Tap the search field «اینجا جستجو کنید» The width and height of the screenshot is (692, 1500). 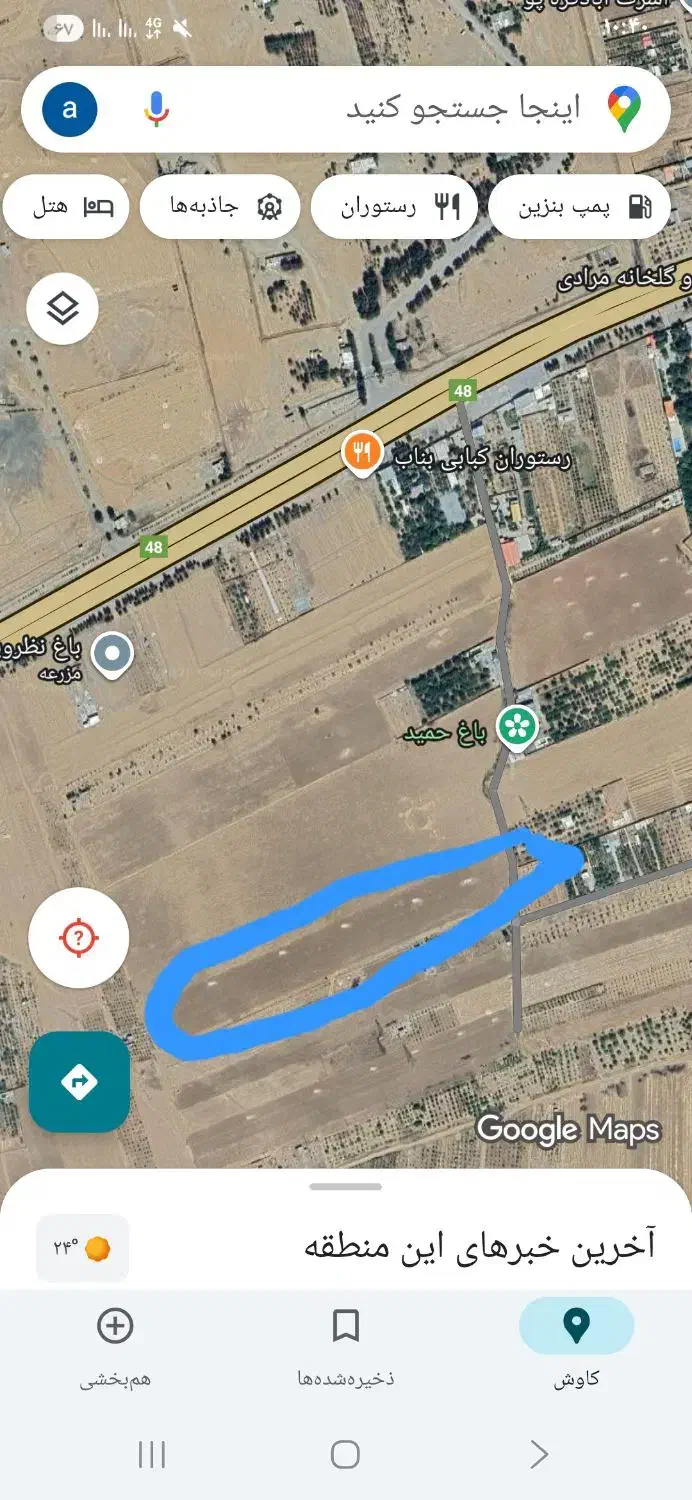tap(460, 109)
